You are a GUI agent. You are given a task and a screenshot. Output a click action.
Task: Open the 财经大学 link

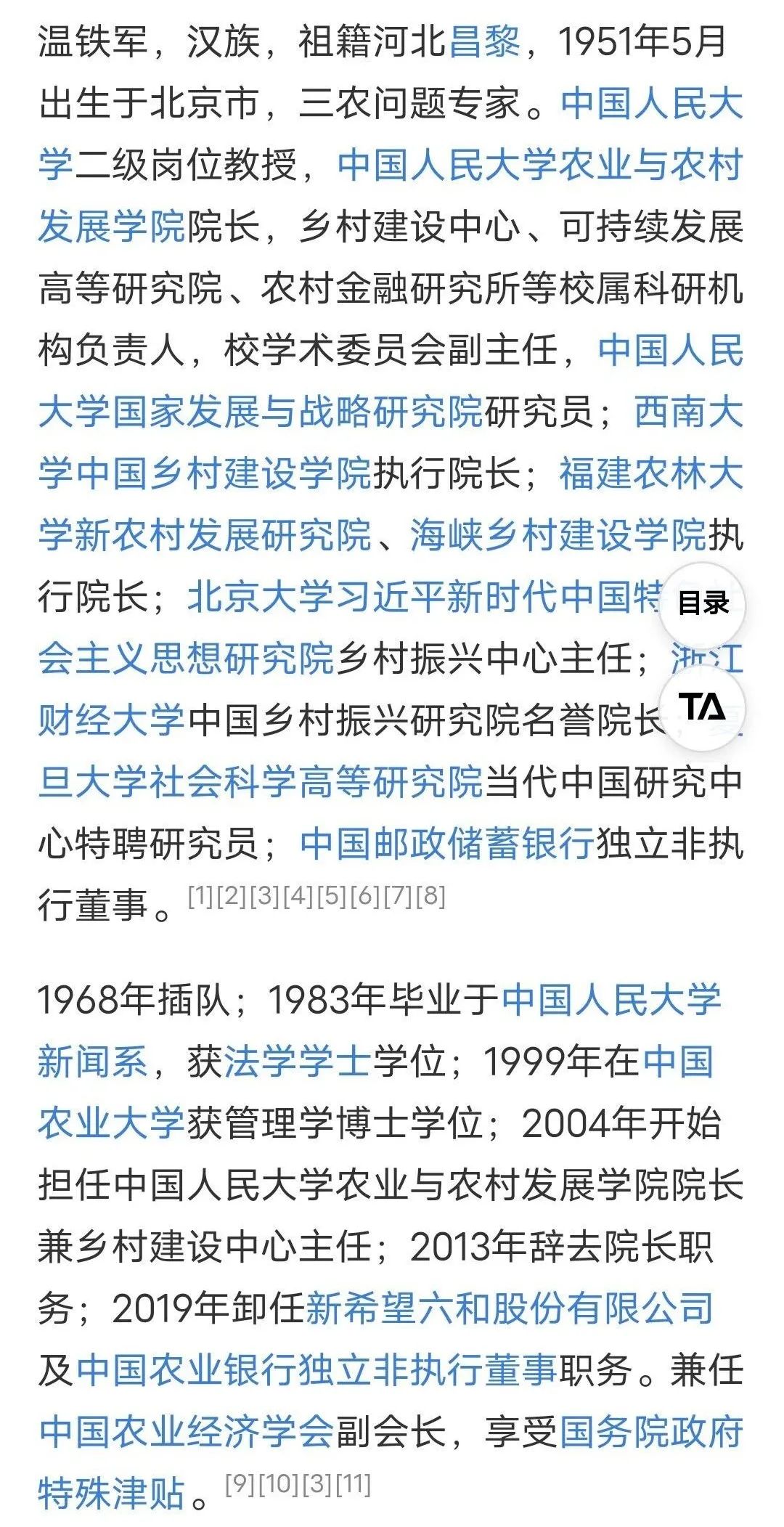click(x=112, y=720)
